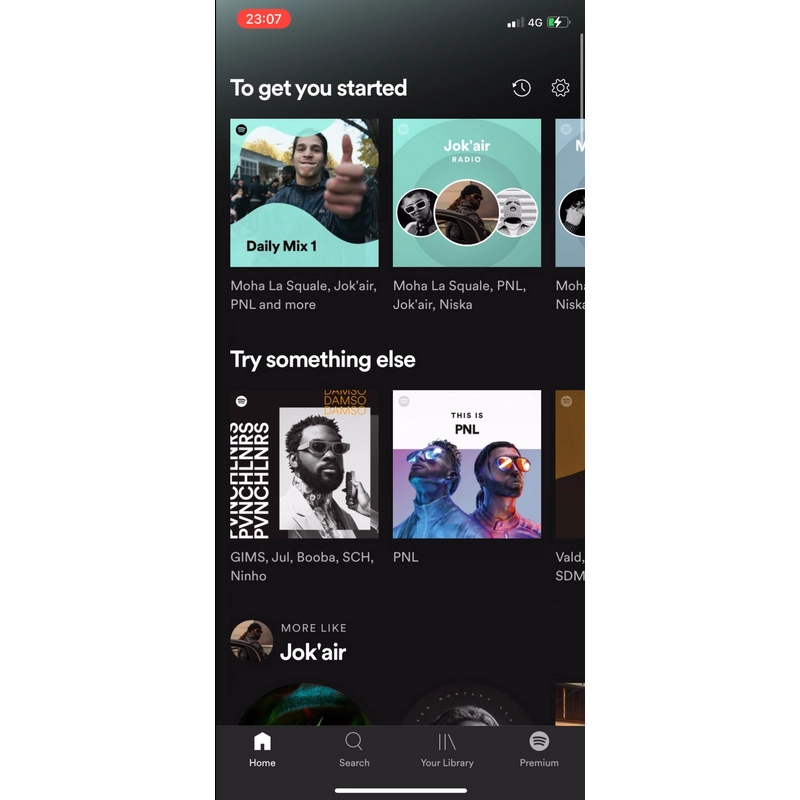
Task: Open Jok'air Radio card
Action: click(466, 193)
